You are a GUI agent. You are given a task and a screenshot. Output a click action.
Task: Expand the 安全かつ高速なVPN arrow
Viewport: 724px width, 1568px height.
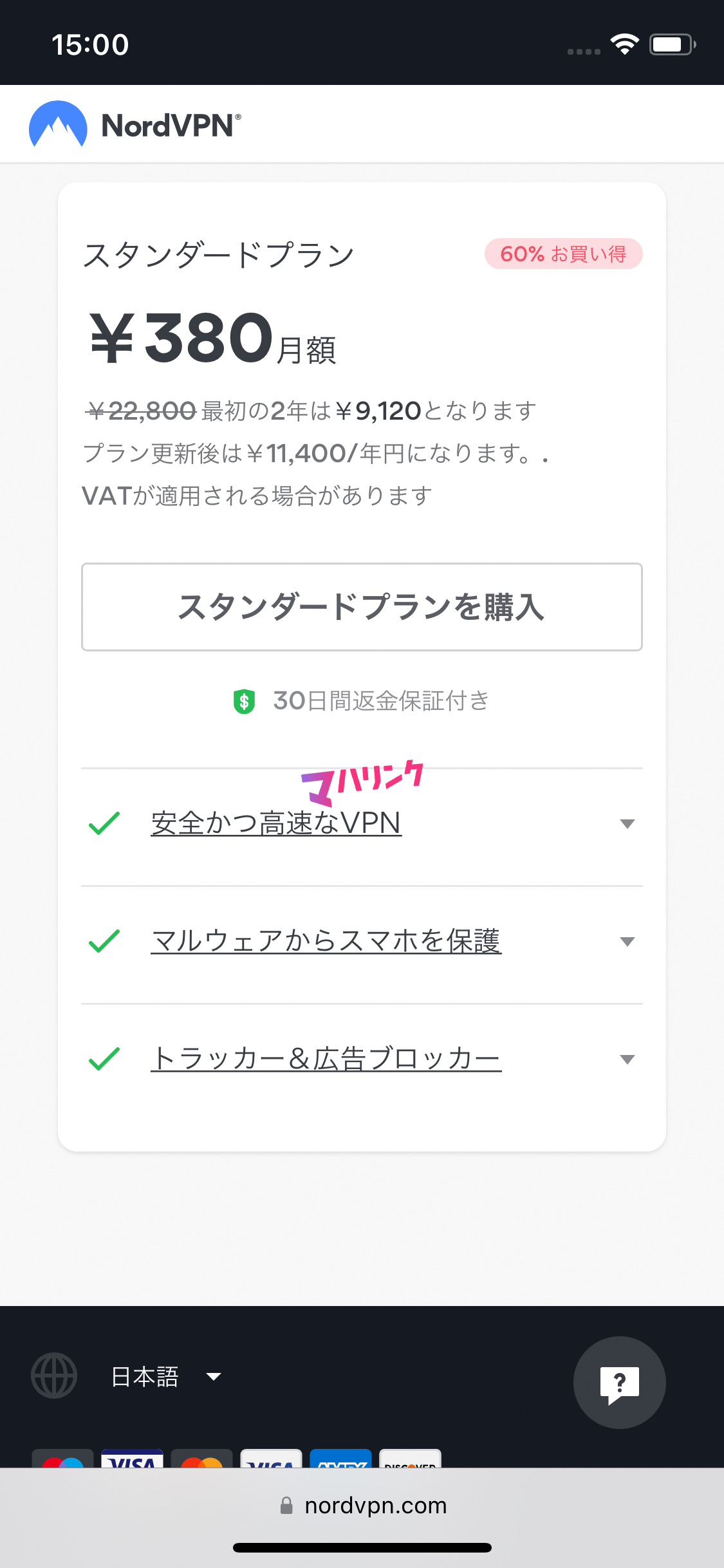tap(627, 824)
